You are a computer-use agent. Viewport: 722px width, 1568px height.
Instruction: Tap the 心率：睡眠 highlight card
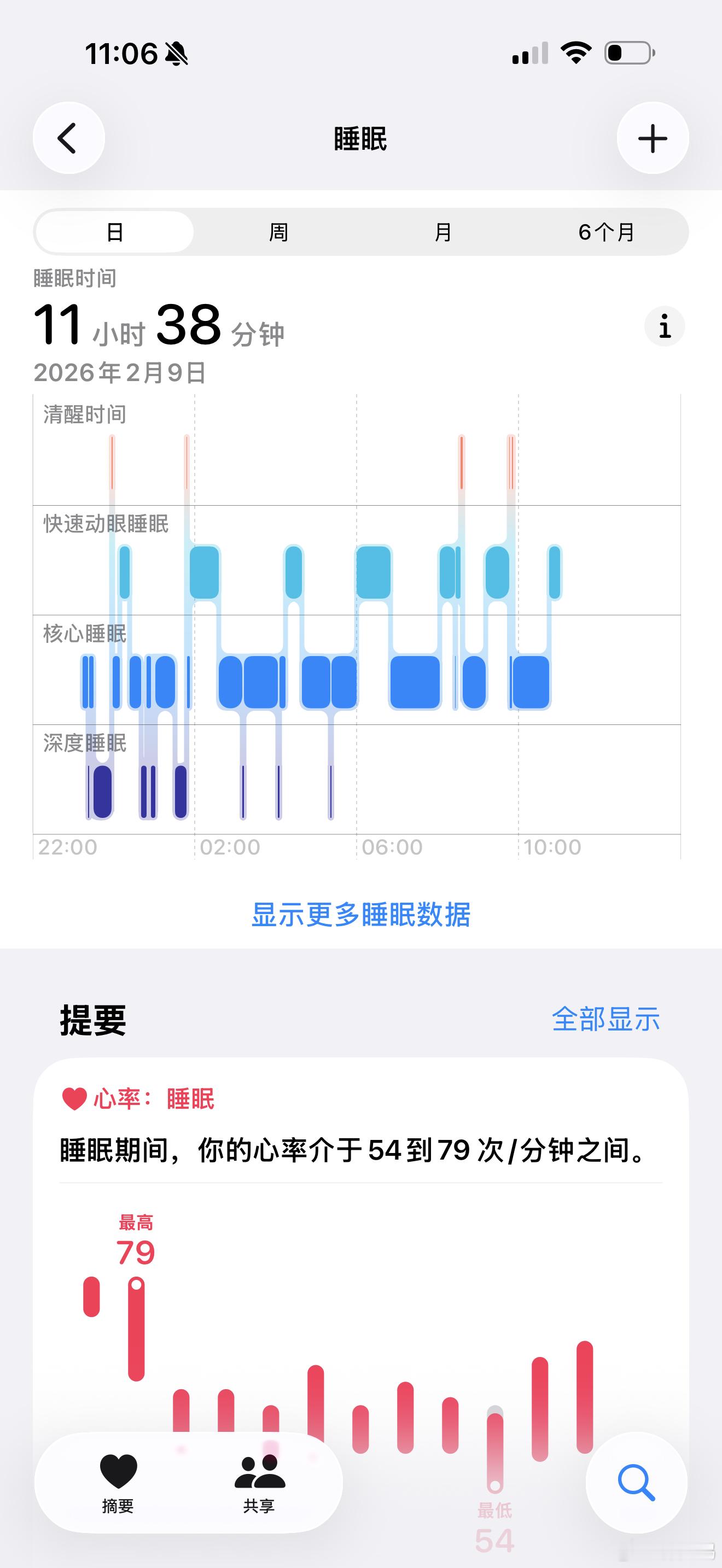360,1156
